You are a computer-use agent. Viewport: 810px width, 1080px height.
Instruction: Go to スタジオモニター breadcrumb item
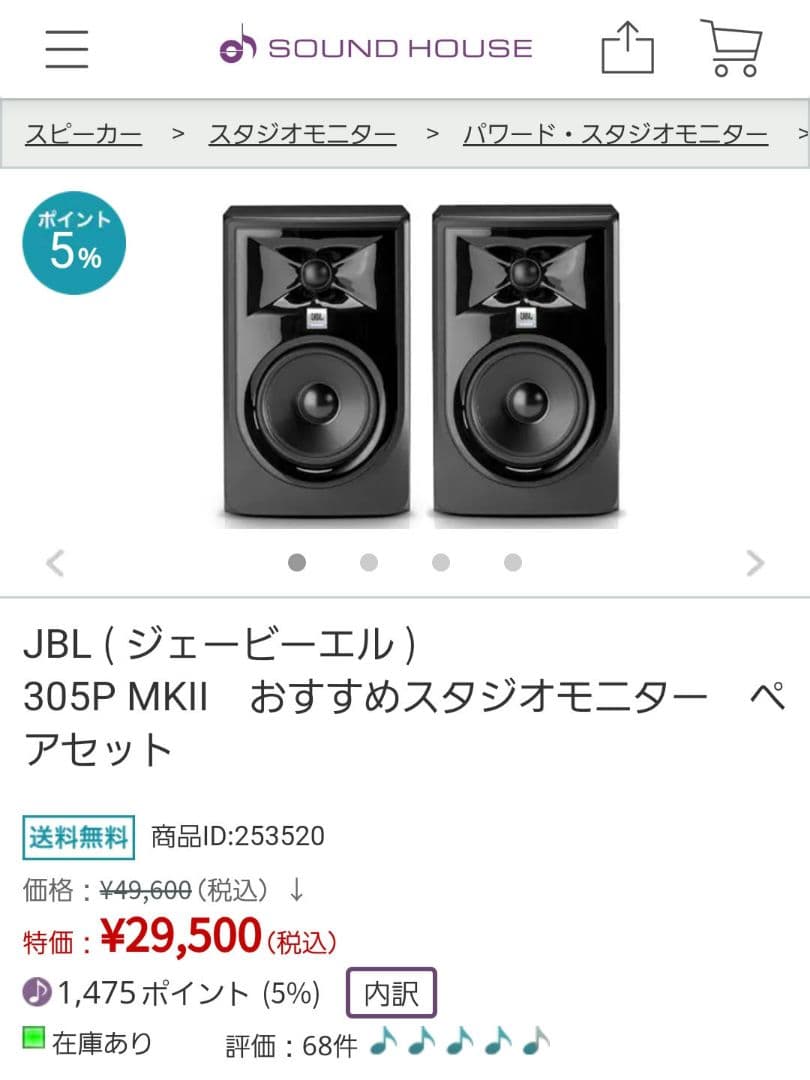[x=300, y=131]
